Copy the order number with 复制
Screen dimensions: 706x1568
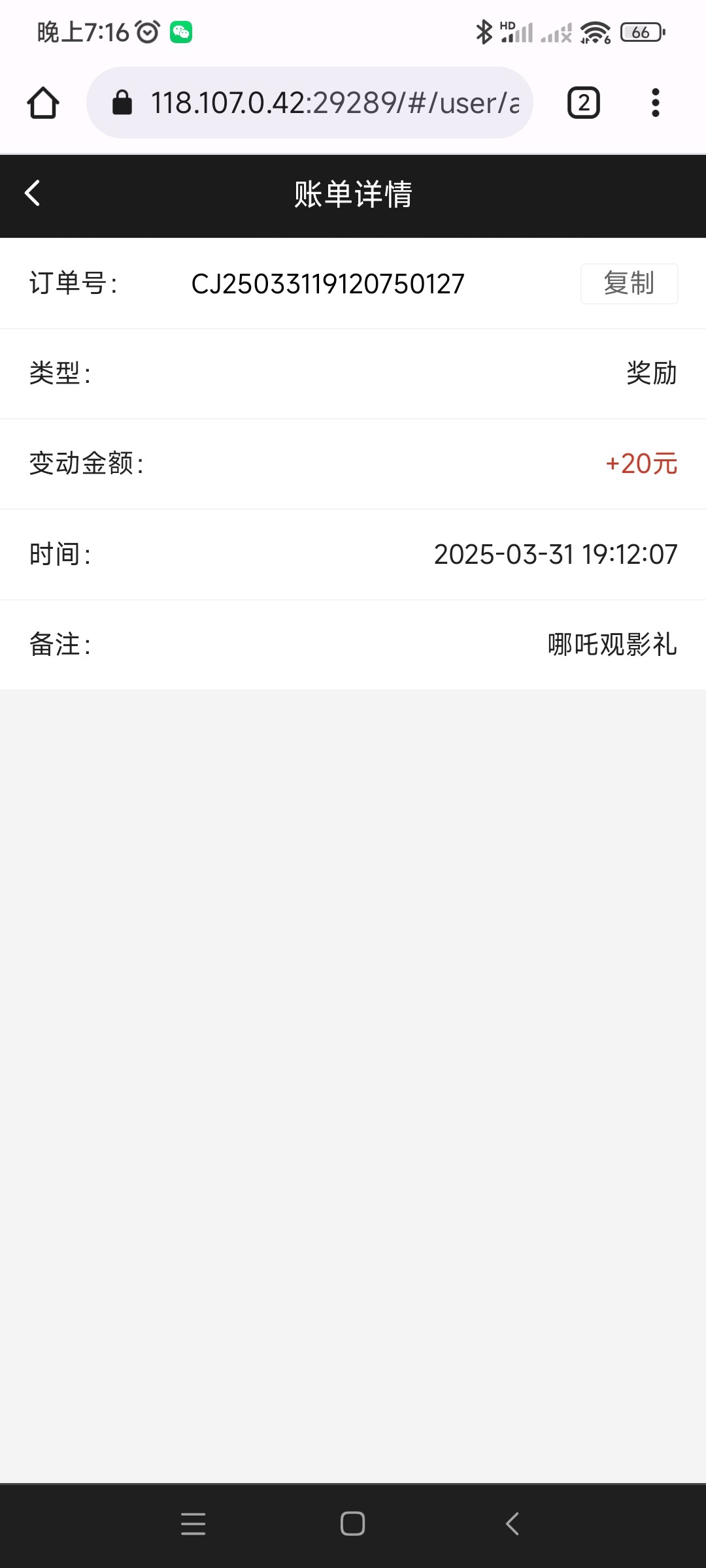pyautogui.click(x=629, y=284)
